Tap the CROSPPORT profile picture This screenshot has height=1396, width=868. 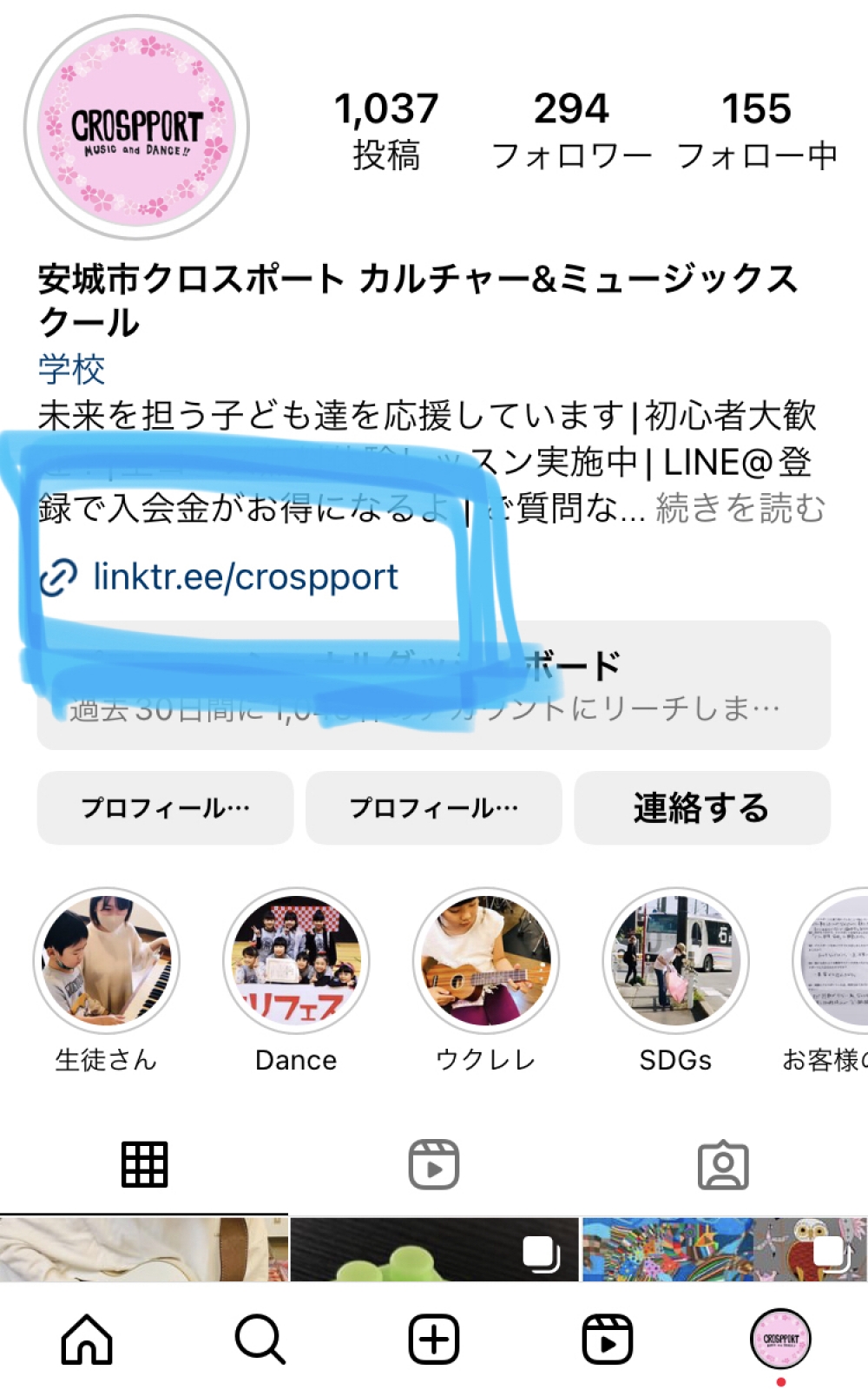[136, 128]
